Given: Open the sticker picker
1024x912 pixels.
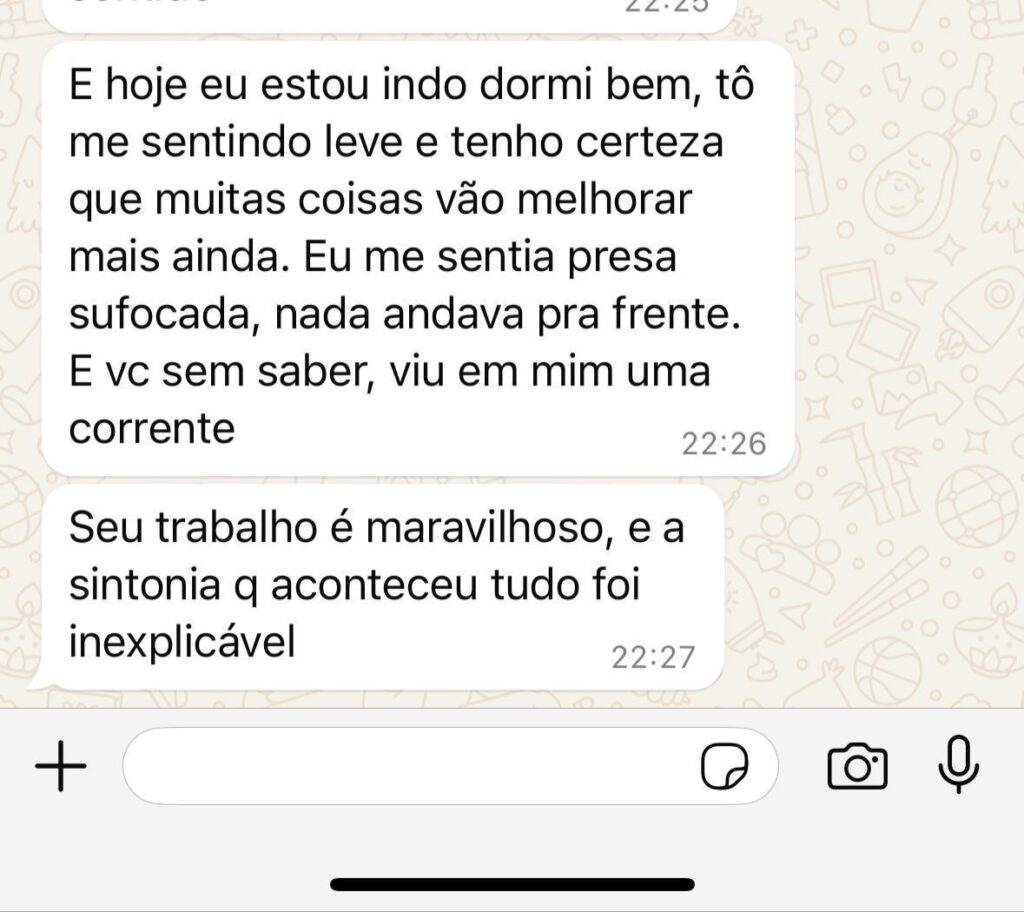Looking at the screenshot, I should click(724, 767).
